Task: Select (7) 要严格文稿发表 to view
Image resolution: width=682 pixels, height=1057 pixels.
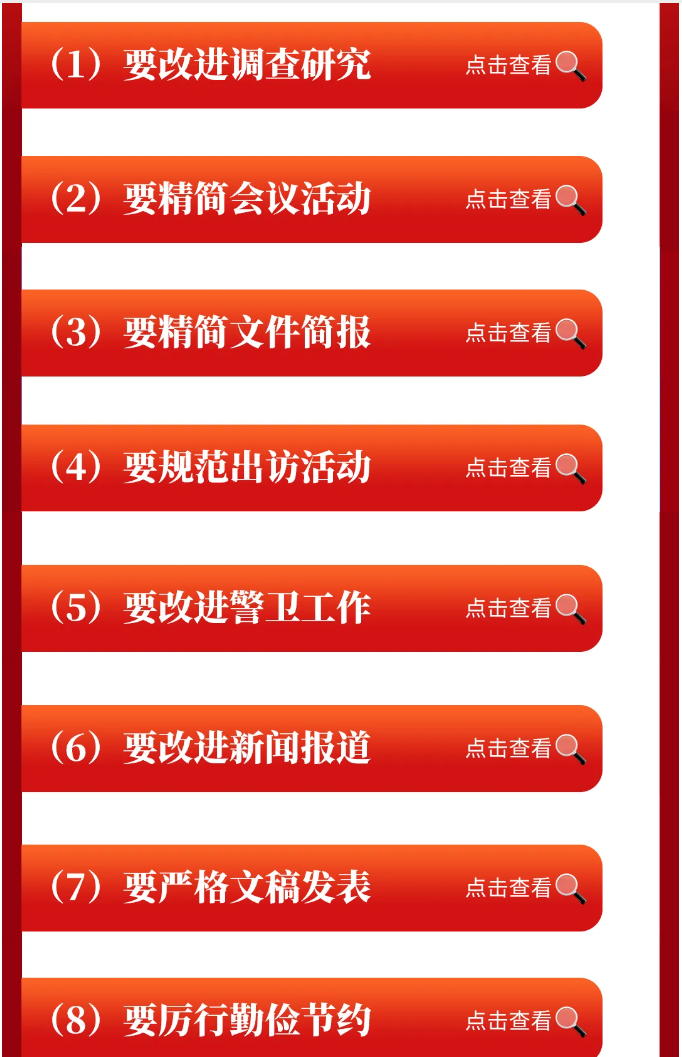Action: [311, 888]
